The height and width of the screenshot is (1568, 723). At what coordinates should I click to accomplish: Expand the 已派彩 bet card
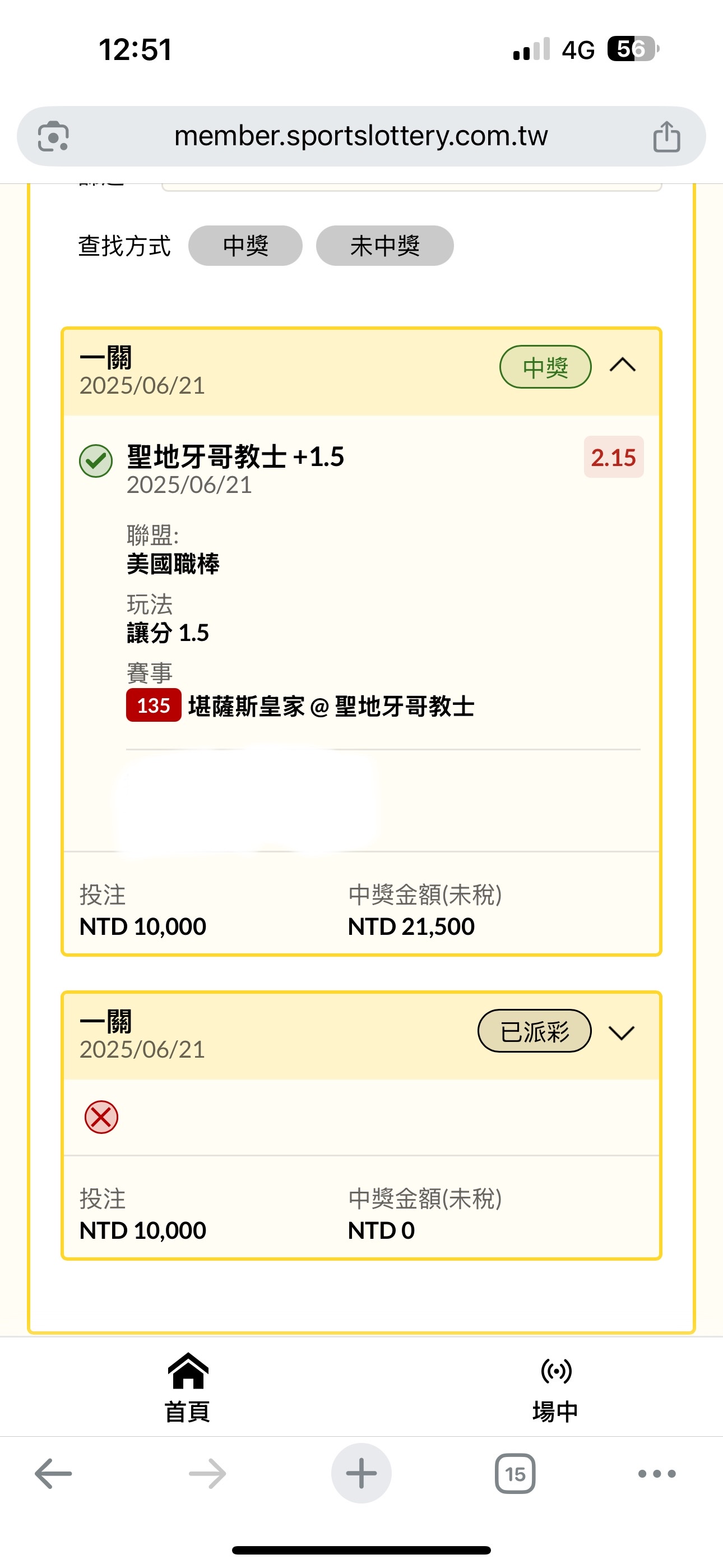622,1032
